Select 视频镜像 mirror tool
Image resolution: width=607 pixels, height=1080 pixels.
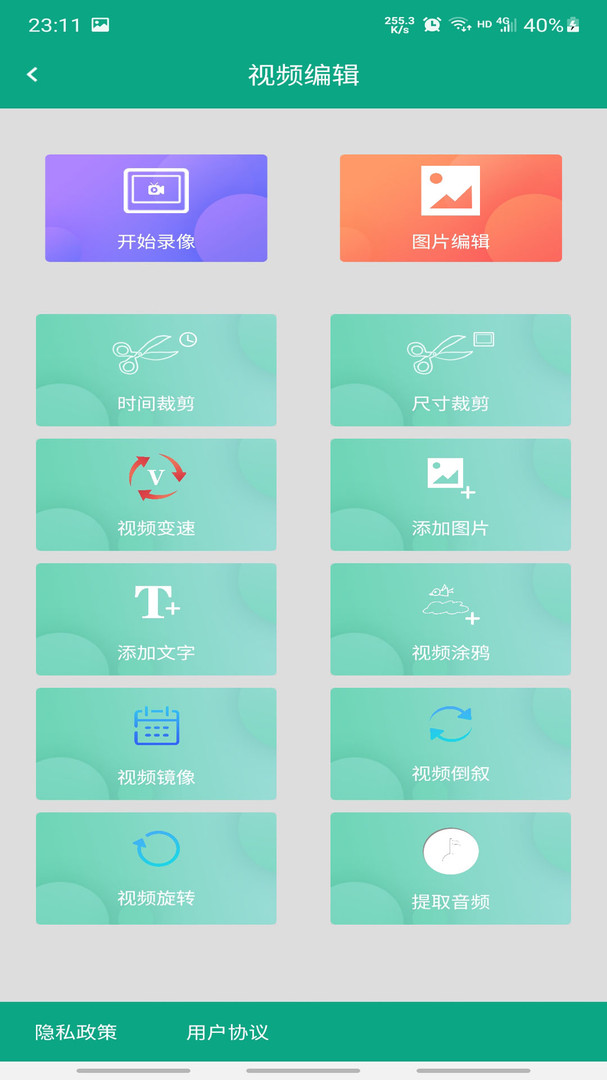click(156, 743)
